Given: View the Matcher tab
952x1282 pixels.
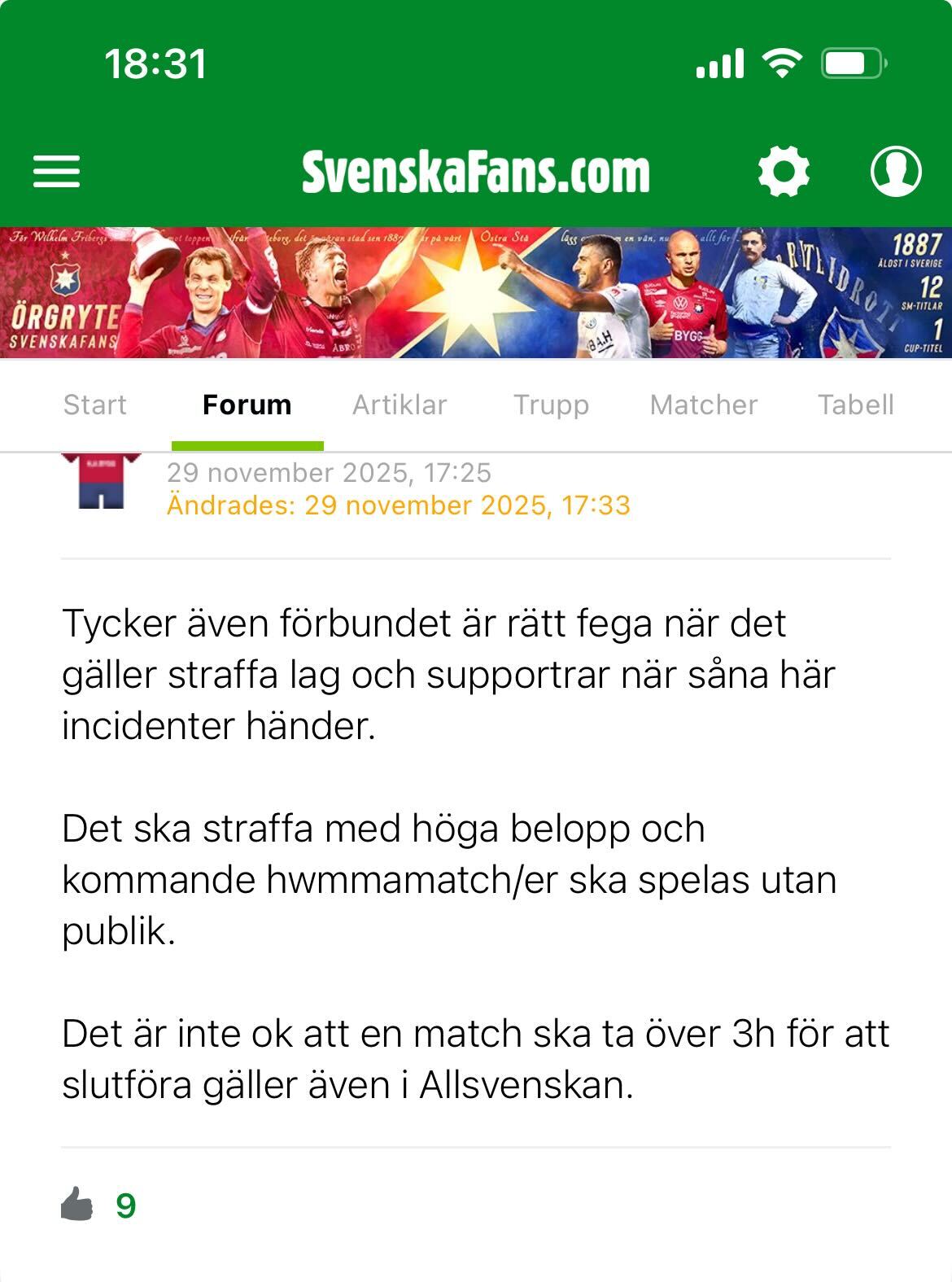Looking at the screenshot, I should point(703,405).
